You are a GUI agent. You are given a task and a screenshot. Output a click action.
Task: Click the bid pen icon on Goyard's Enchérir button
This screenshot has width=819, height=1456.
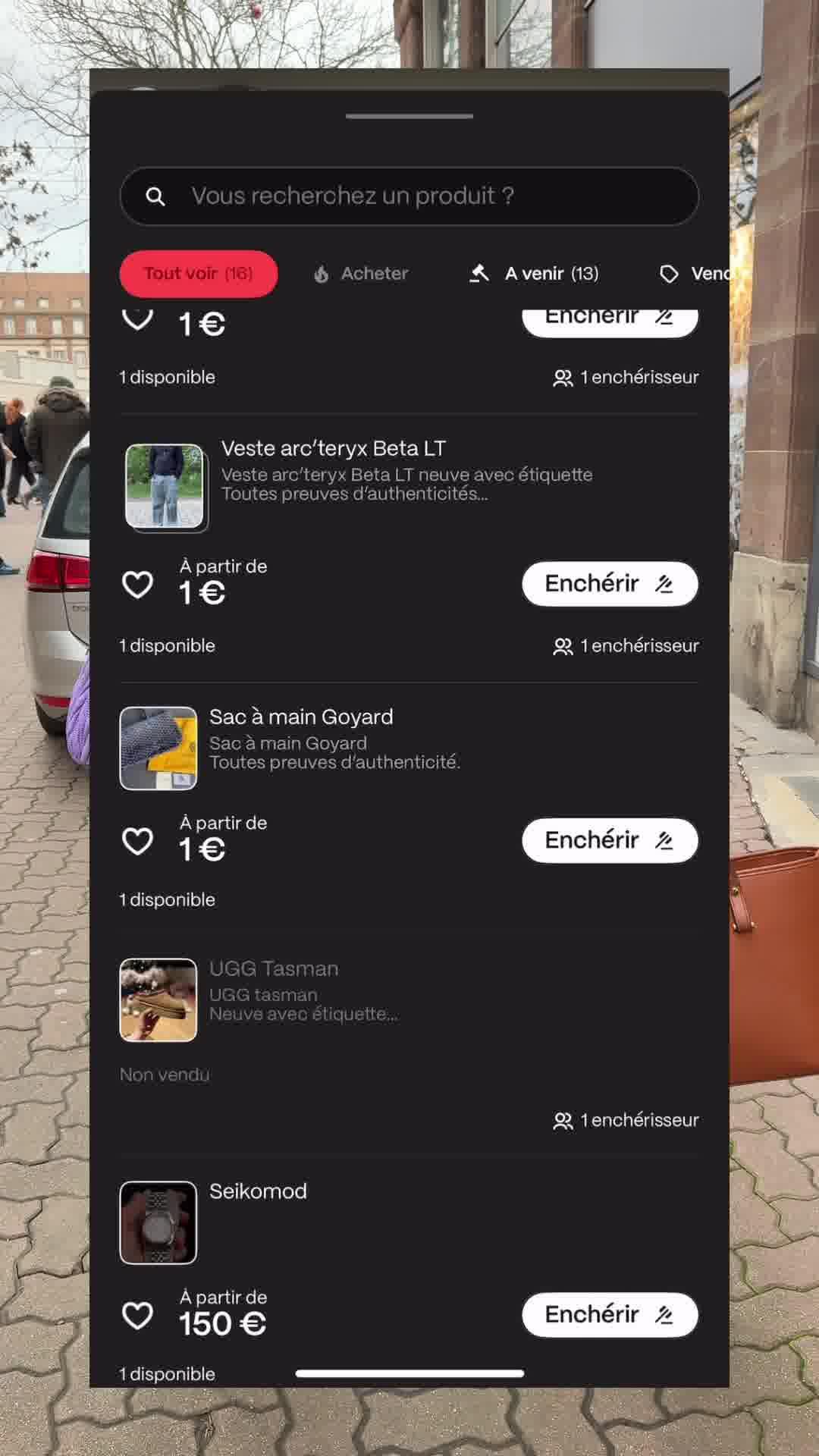(664, 839)
